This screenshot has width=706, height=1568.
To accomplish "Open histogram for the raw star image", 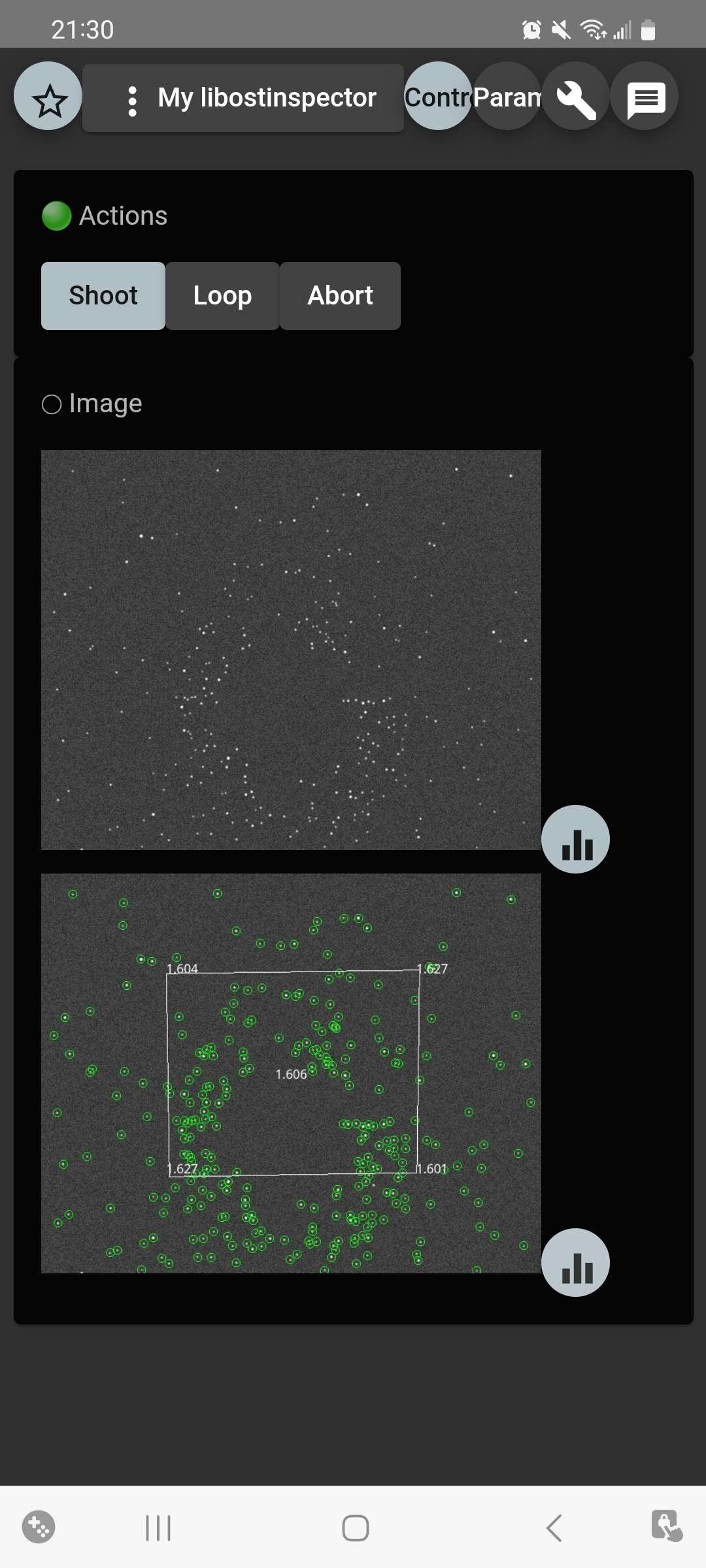I will [575, 840].
